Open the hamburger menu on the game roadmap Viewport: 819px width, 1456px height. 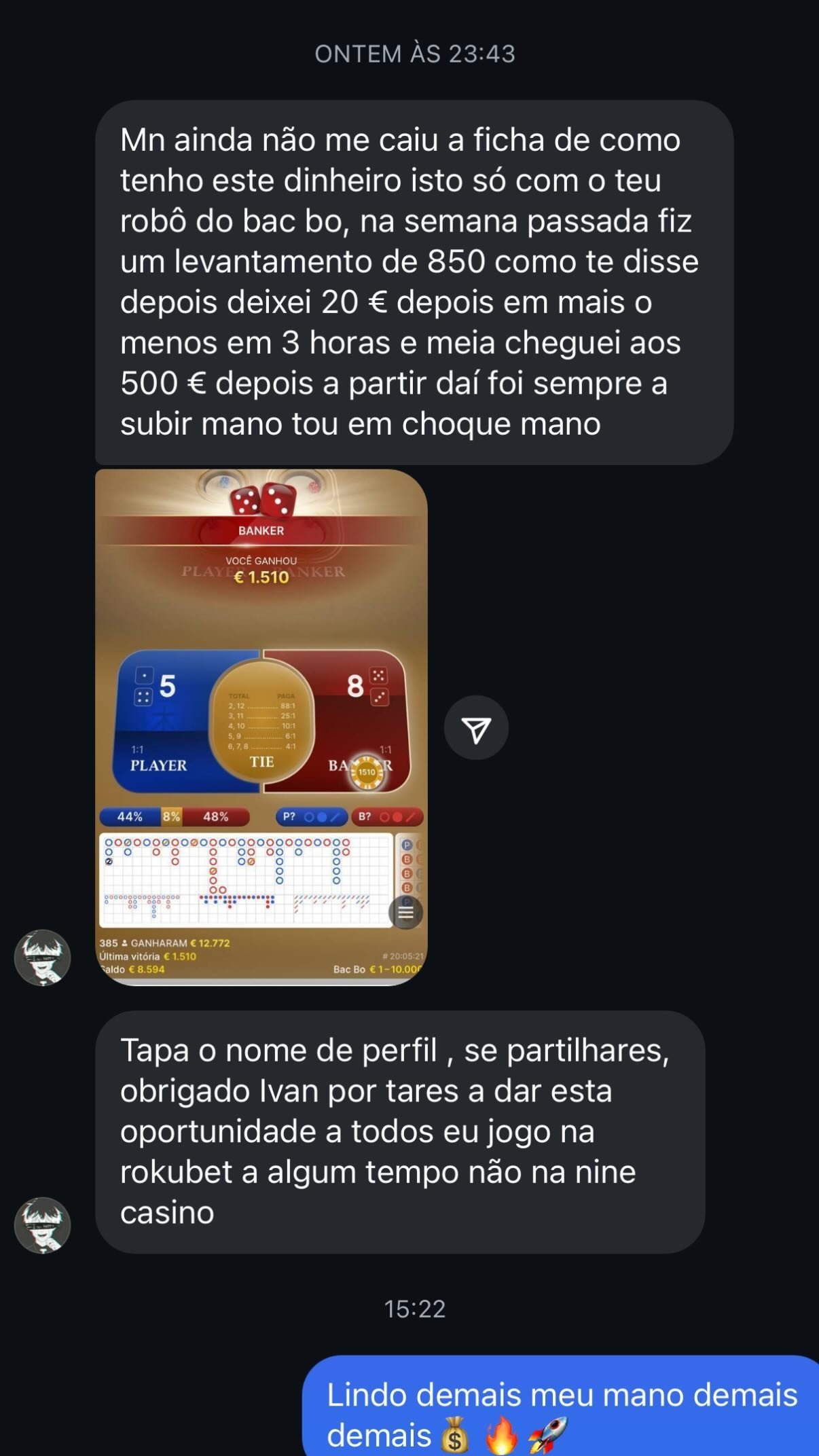[407, 911]
